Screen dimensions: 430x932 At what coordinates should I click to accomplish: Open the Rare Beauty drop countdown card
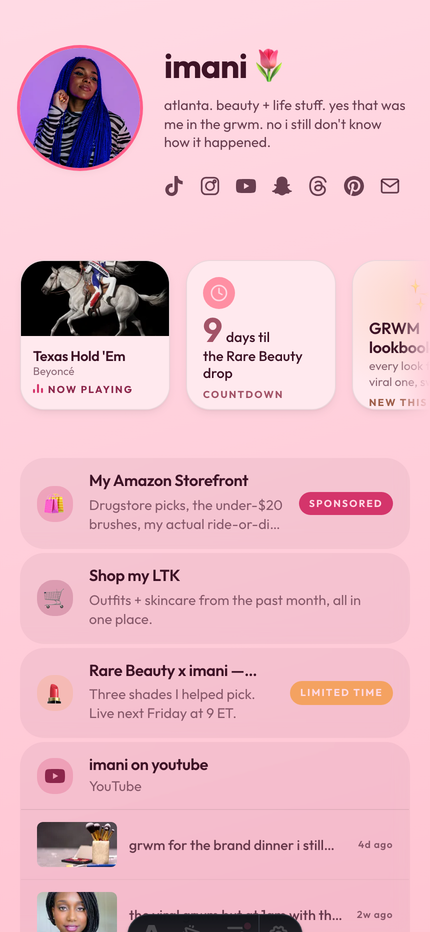[261, 335]
